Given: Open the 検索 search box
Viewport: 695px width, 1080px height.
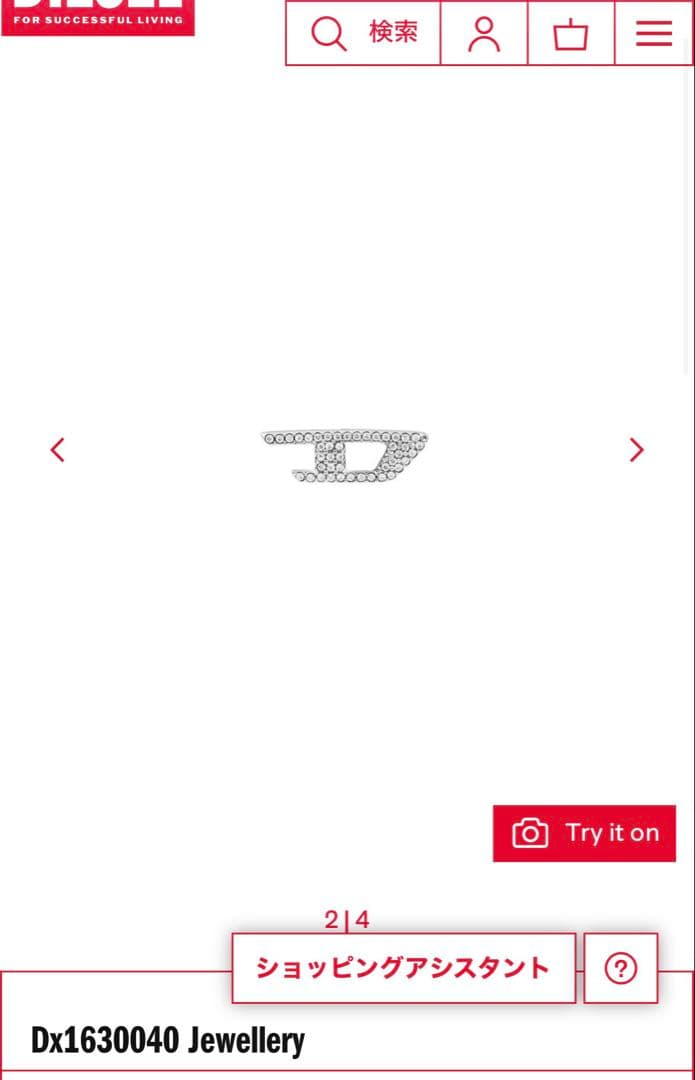Looking at the screenshot, I should click(x=363, y=33).
